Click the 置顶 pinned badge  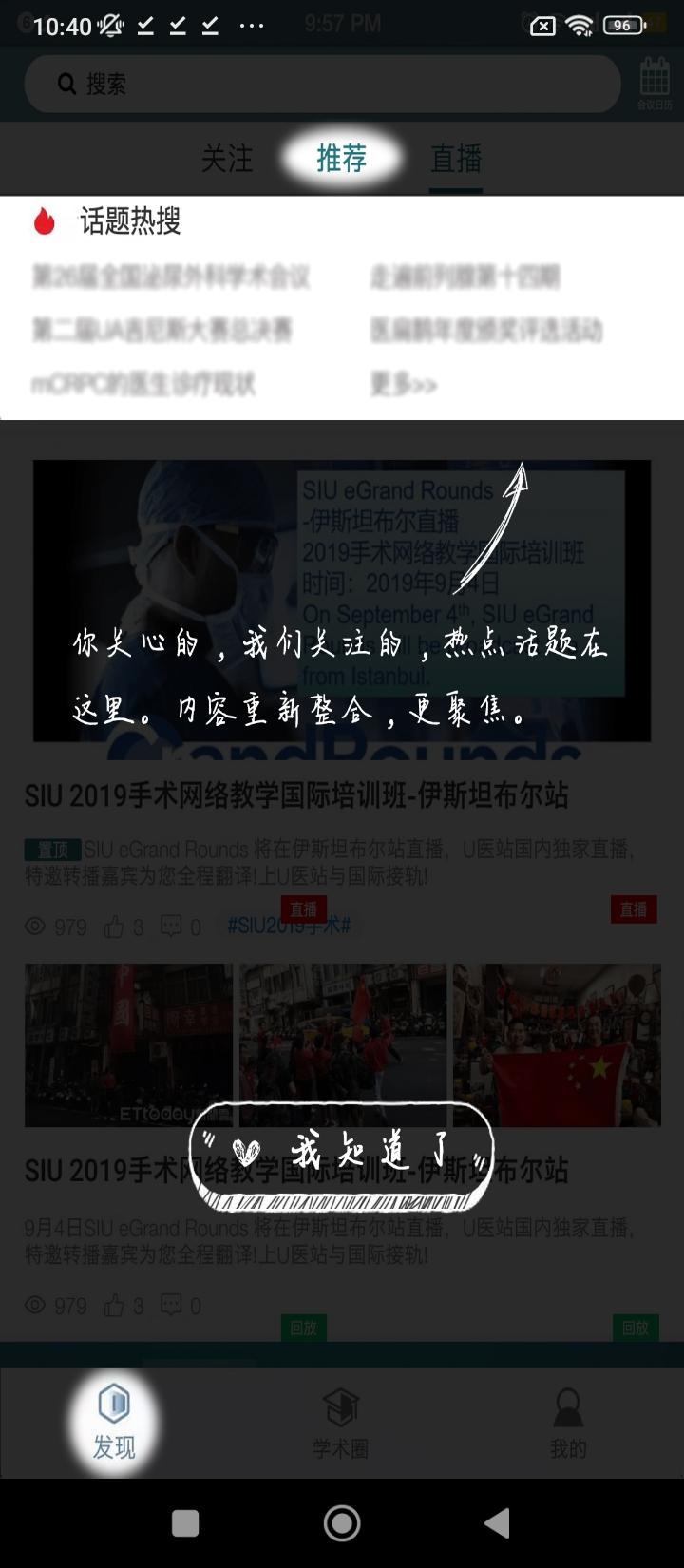click(x=52, y=849)
